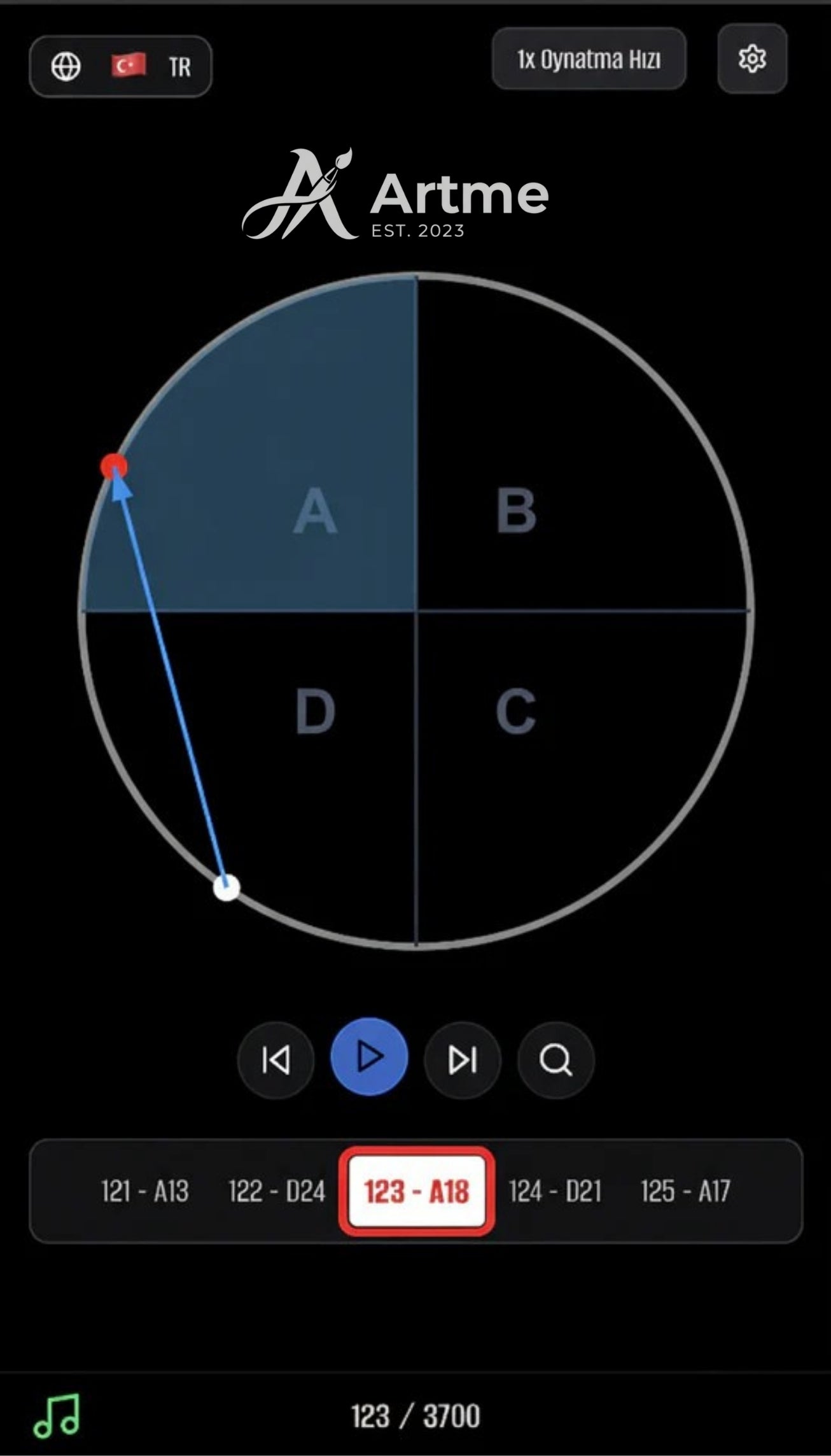Start playback with the play button
Image resolution: width=831 pixels, height=1456 pixels.
369,1057
